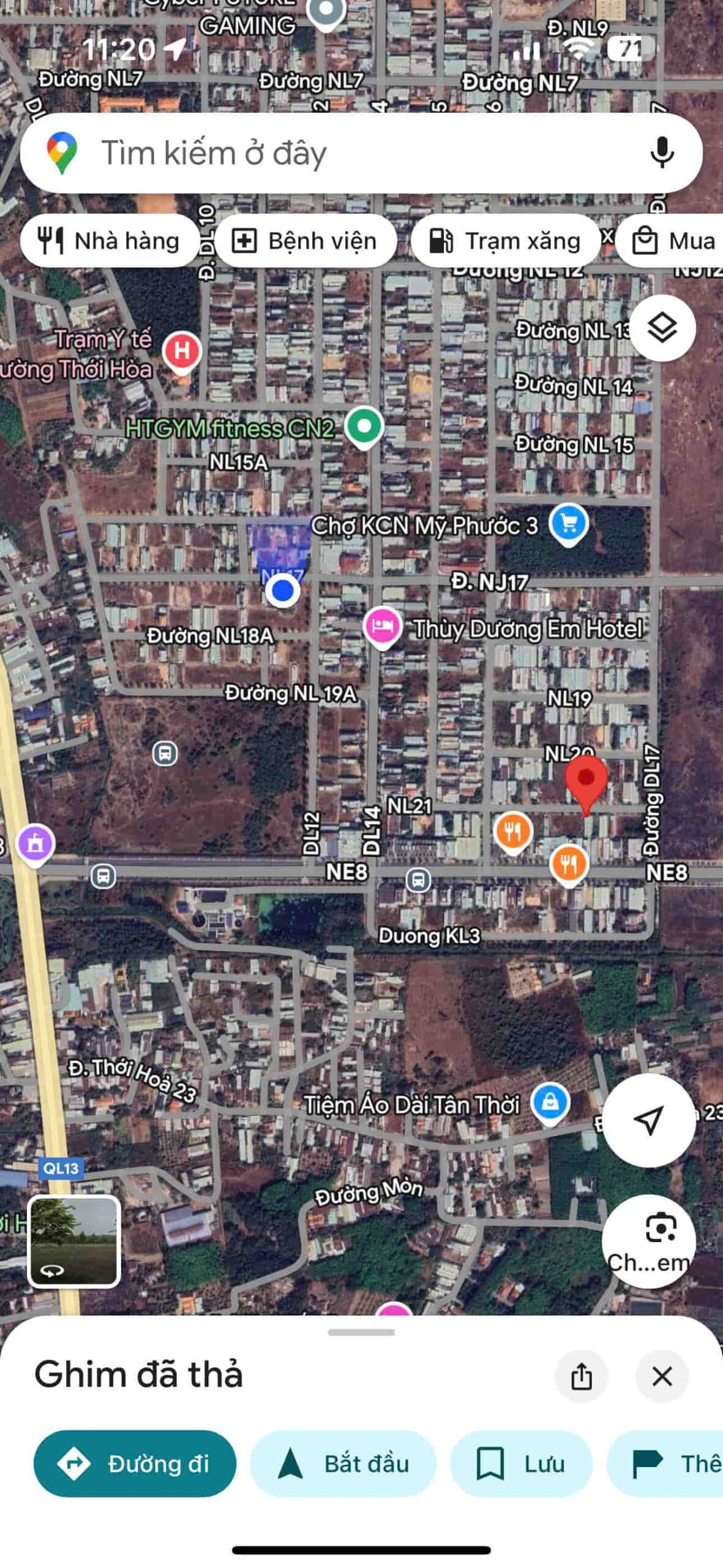This screenshot has width=723, height=1568.
Task: Open the camera lens search button
Action: pyautogui.click(x=648, y=1242)
